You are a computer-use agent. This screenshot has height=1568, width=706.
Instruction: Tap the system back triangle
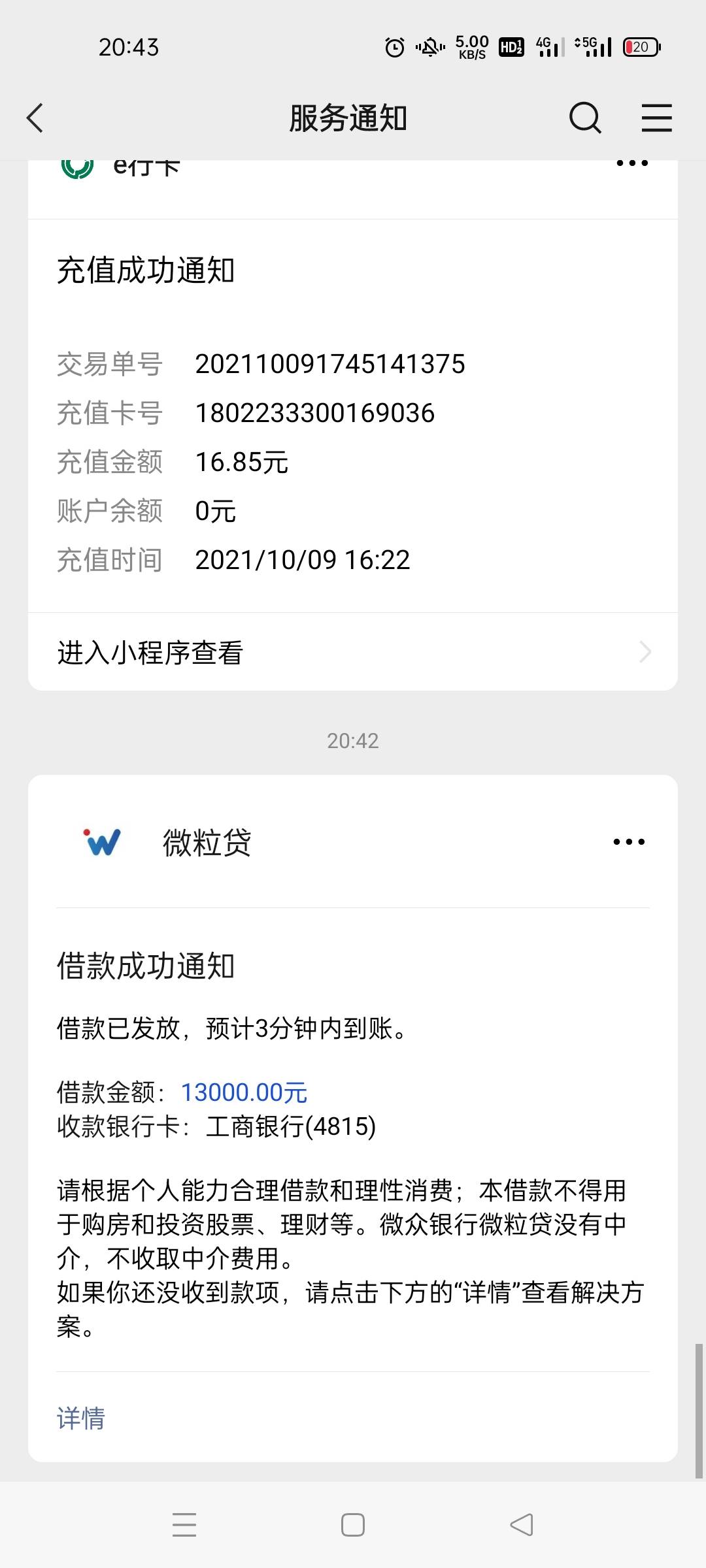tap(522, 1526)
